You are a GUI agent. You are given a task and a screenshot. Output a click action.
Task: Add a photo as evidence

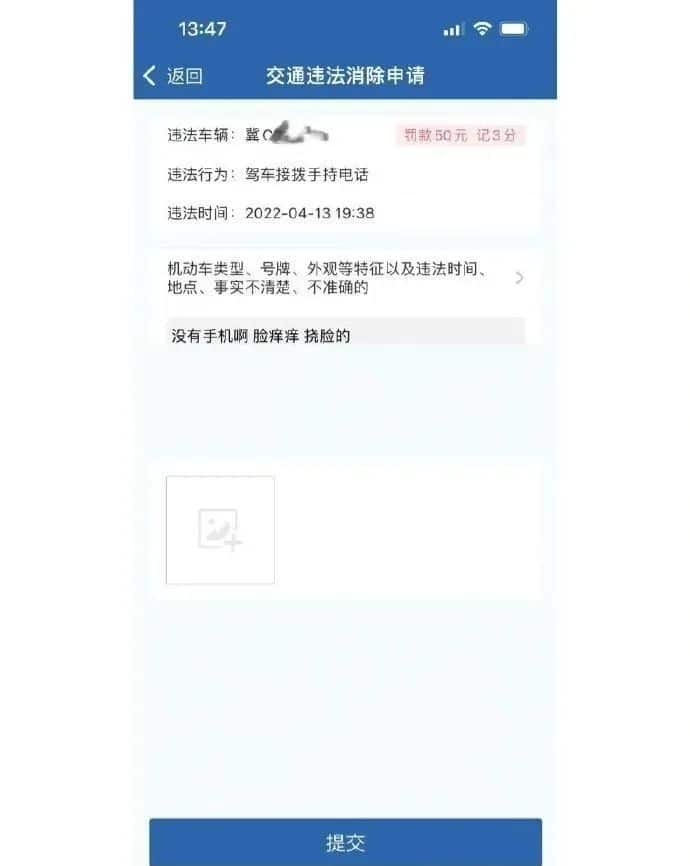220,530
